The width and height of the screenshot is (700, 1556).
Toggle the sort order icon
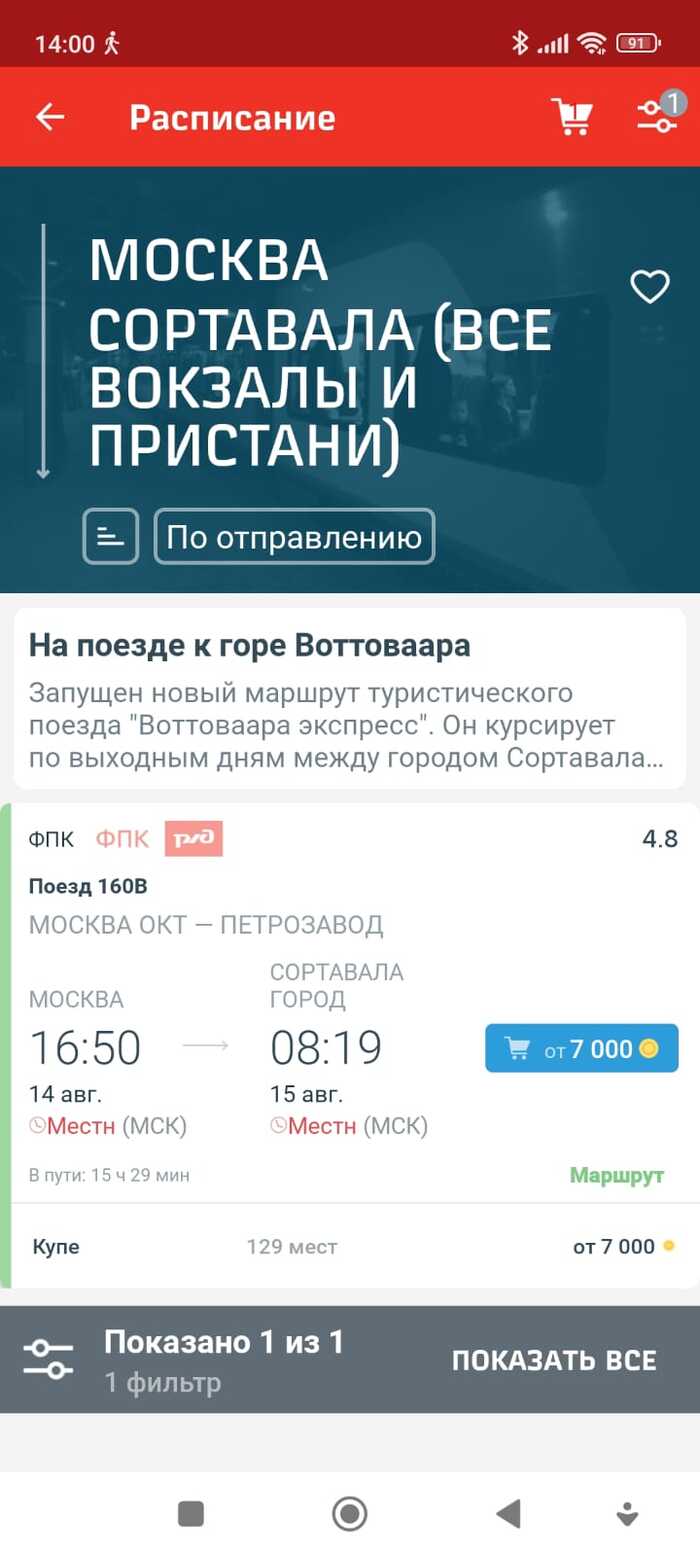click(x=110, y=537)
